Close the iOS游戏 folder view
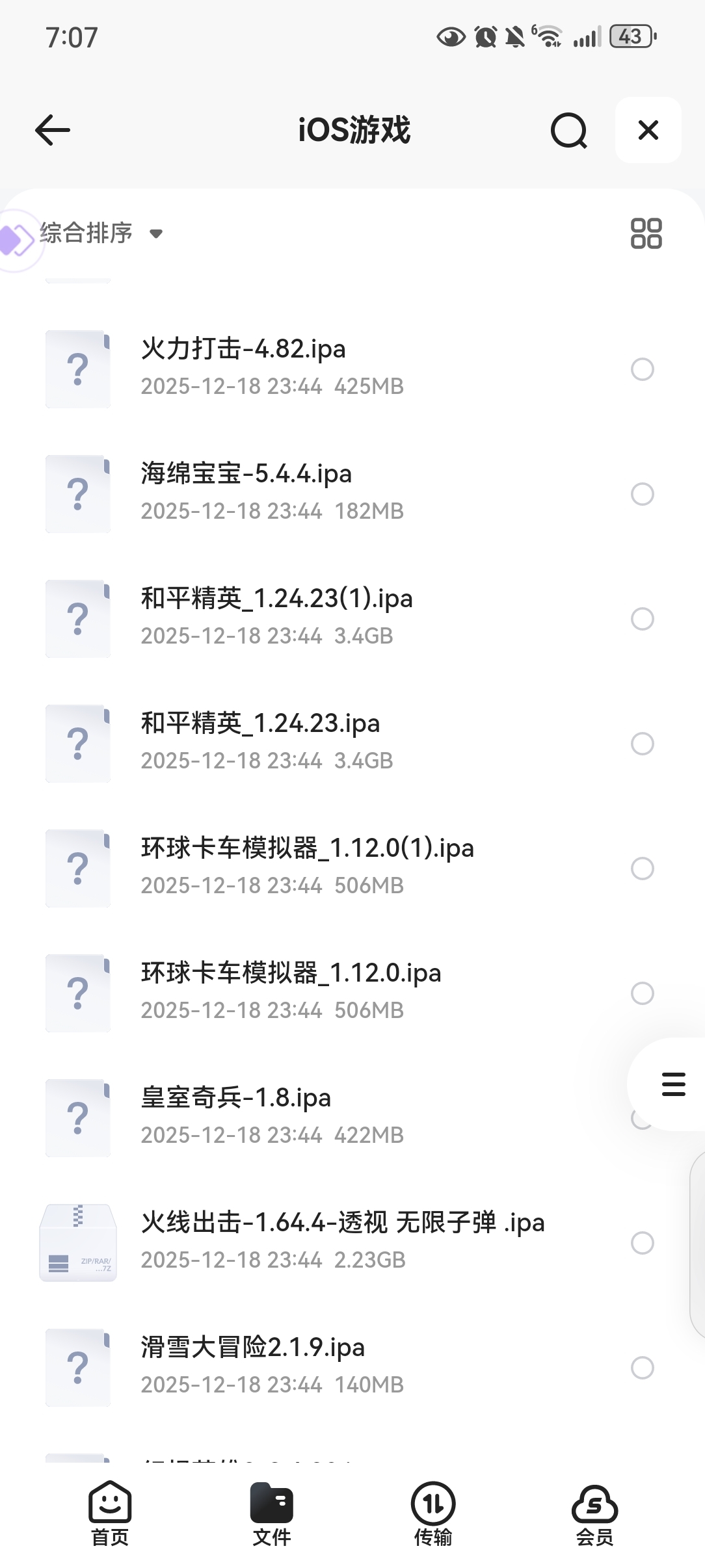The width and height of the screenshot is (705, 1568). tap(648, 130)
